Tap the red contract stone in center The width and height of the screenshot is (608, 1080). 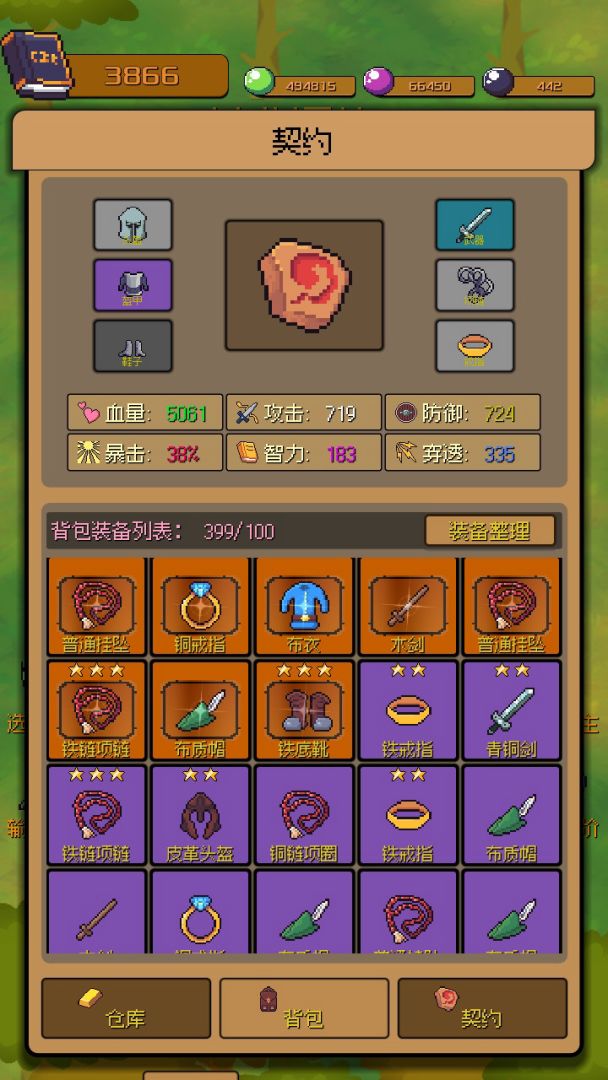pos(304,285)
